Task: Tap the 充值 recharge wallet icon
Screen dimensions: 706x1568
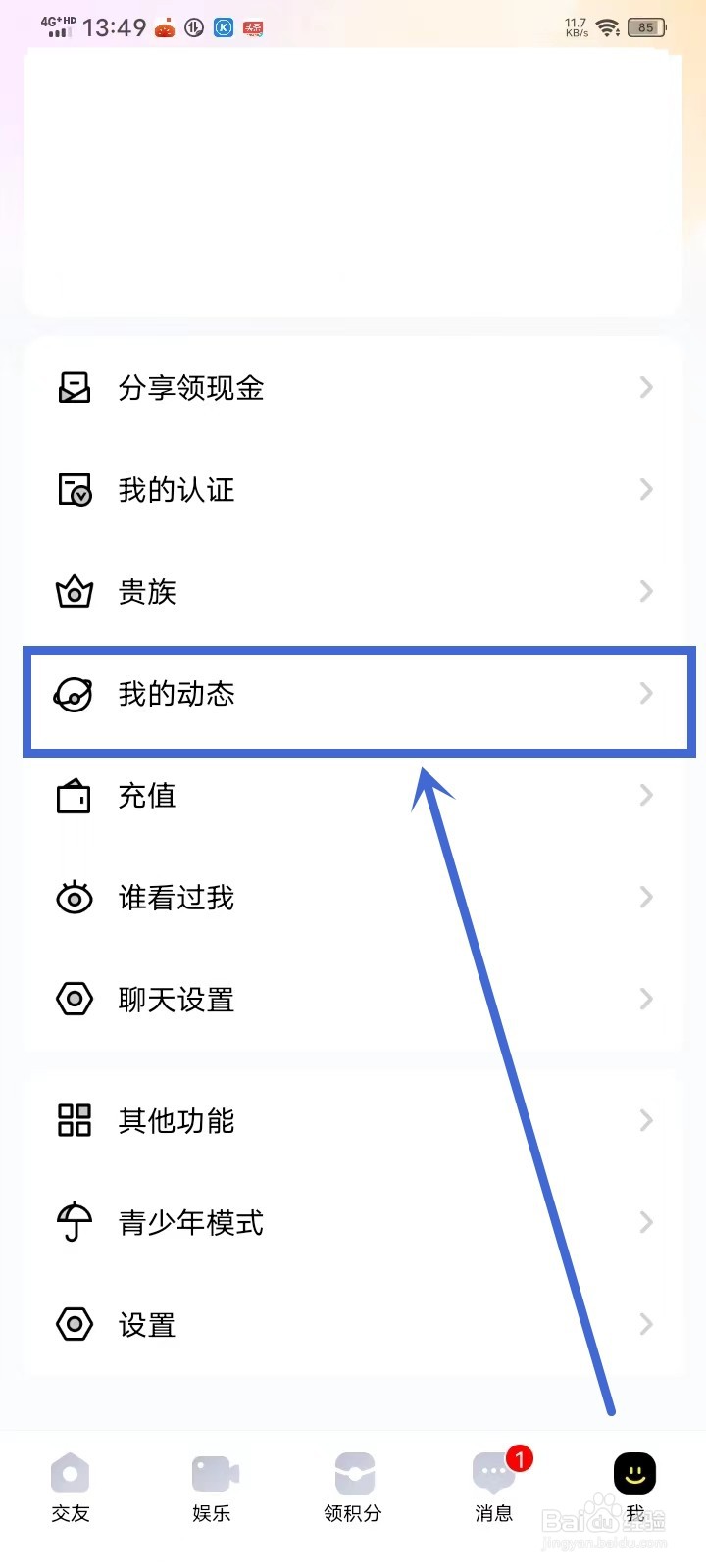Action: 73,795
